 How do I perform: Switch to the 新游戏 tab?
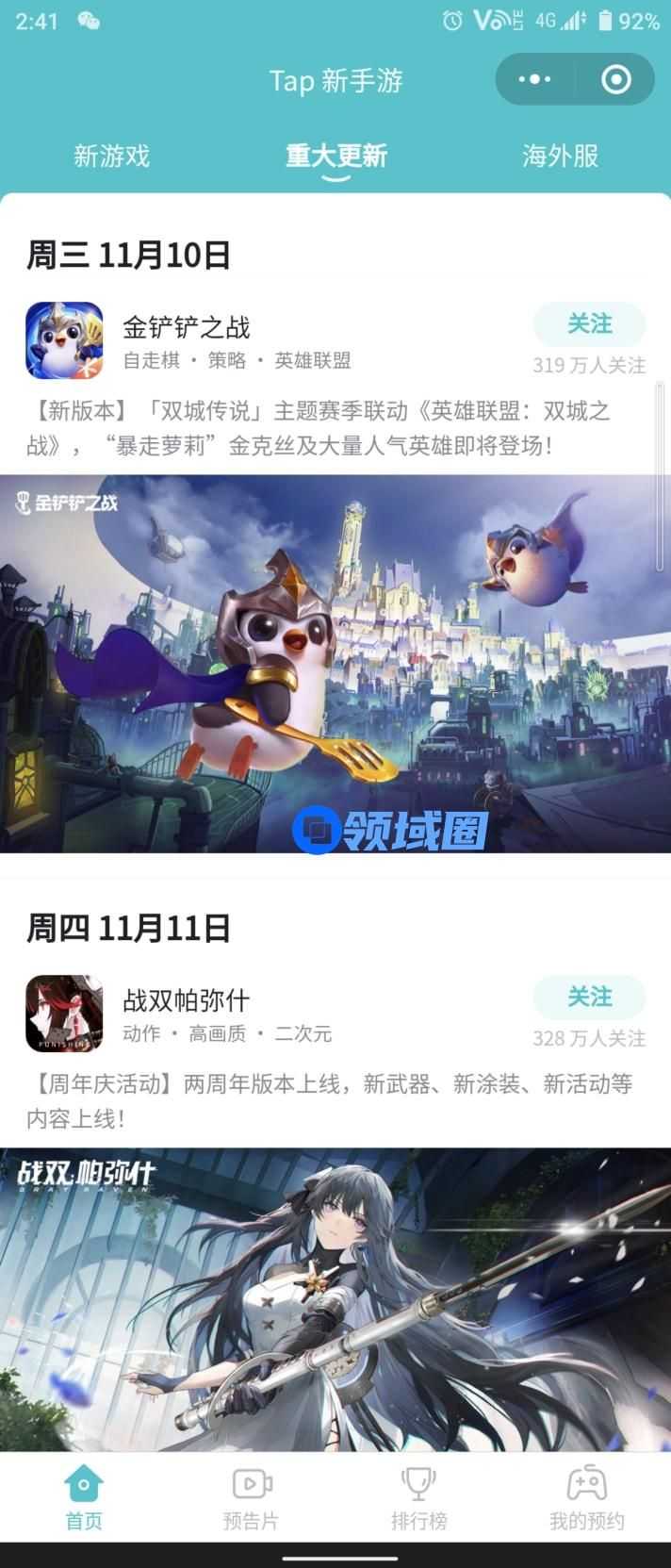tap(111, 156)
